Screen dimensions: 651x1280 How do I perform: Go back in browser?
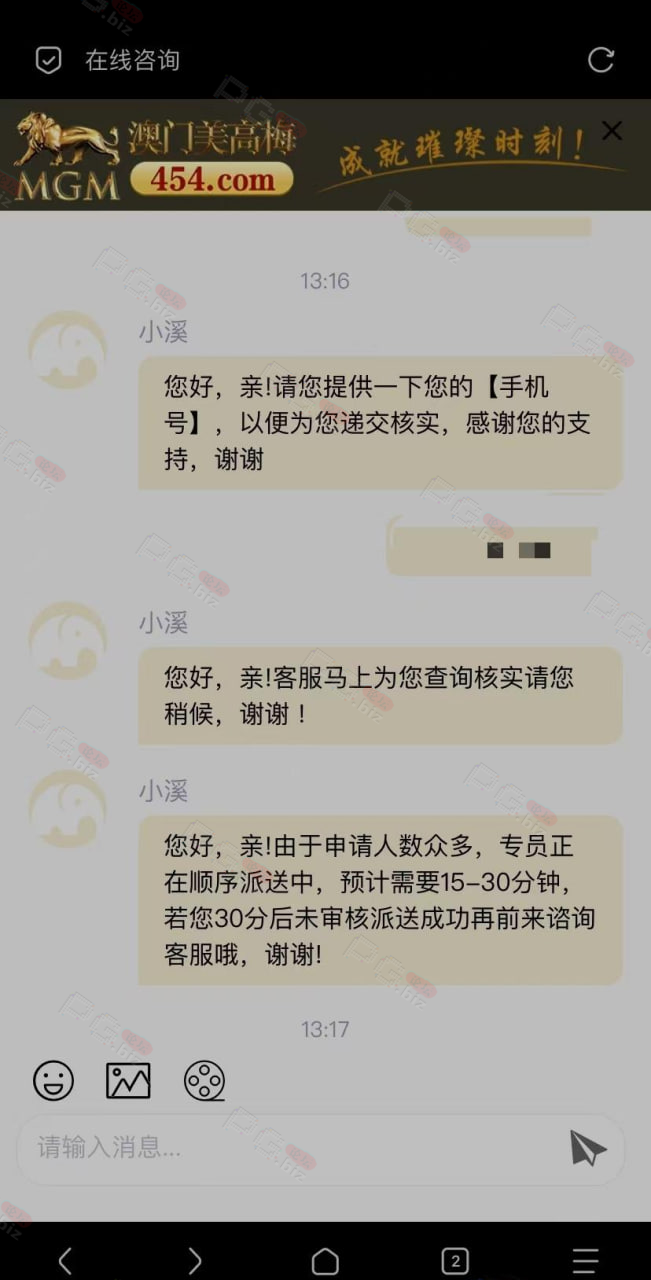pyautogui.click(x=65, y=1260)
